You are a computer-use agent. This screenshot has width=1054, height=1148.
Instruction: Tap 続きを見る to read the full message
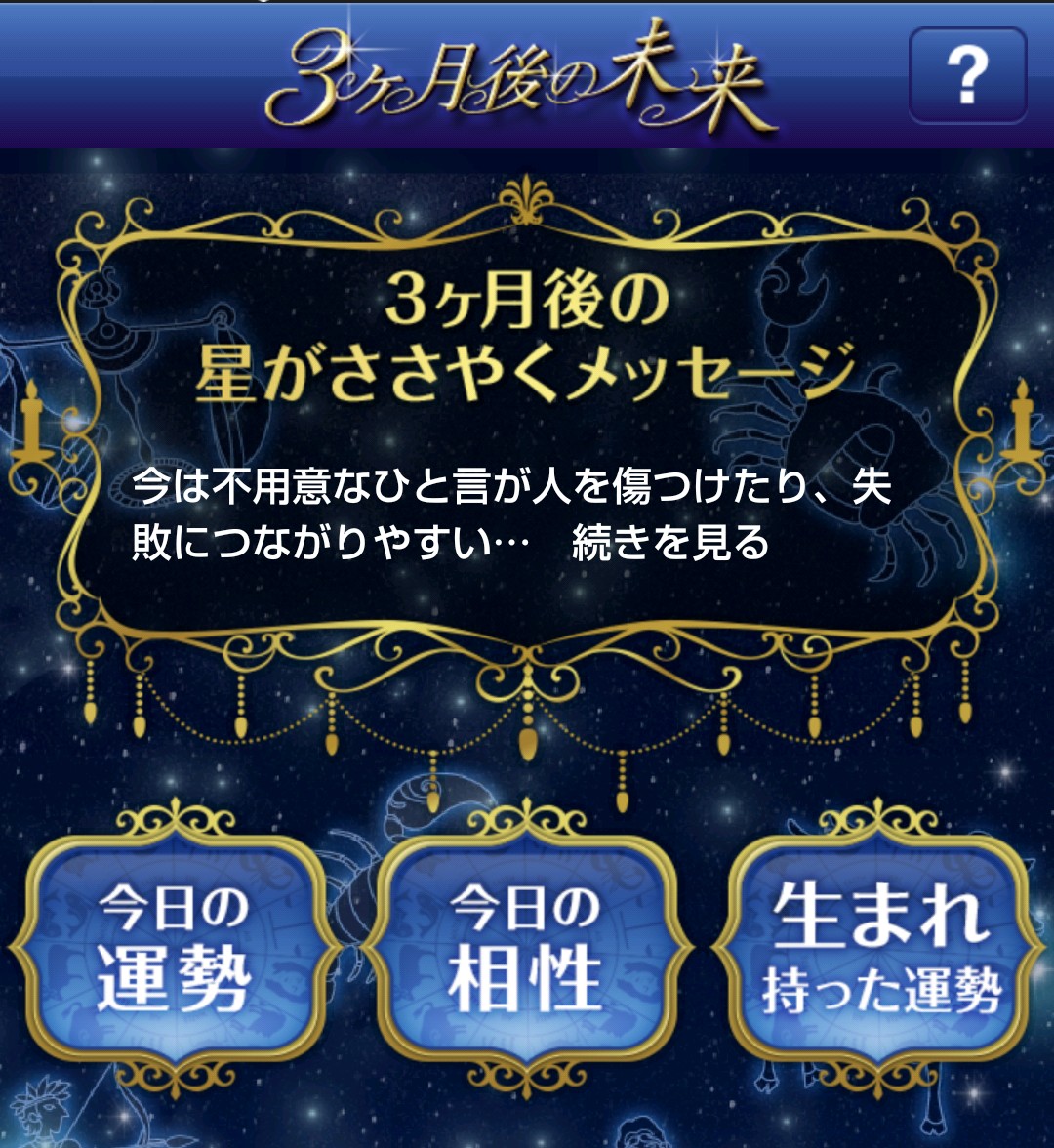pyautogui.click(x=669, y=543)
